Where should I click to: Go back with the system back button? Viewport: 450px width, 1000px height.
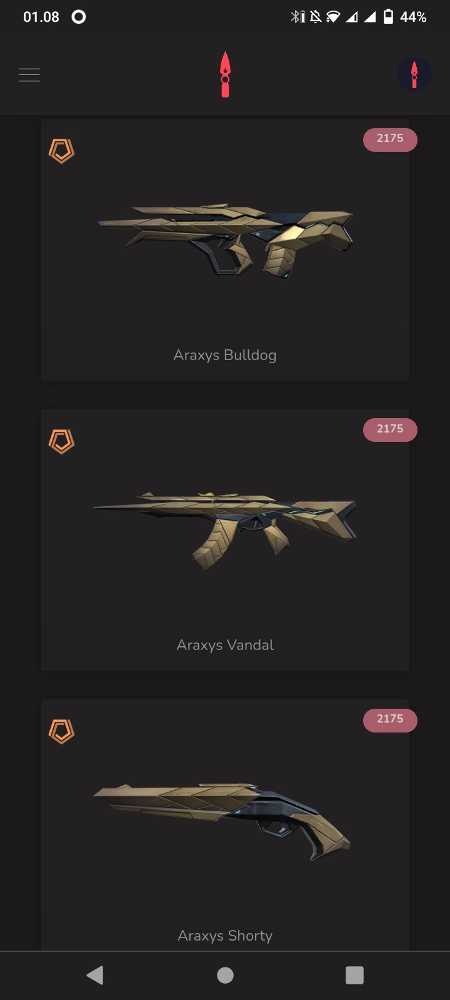pyautogui.click(x=95, y=974)
